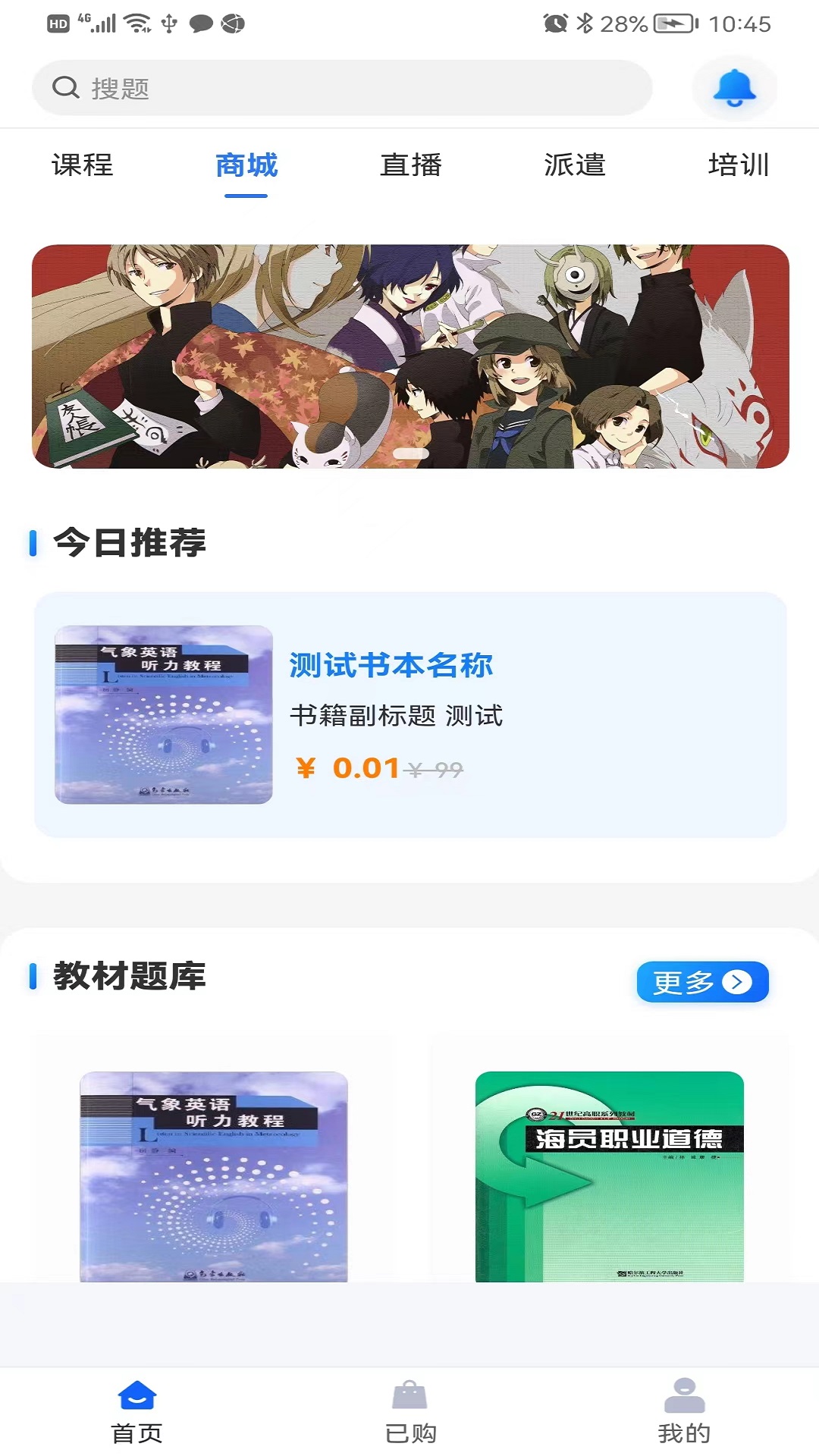
Task: Go to the 派遣 tab
Action: pyautogui.click(x=575, y=165)
